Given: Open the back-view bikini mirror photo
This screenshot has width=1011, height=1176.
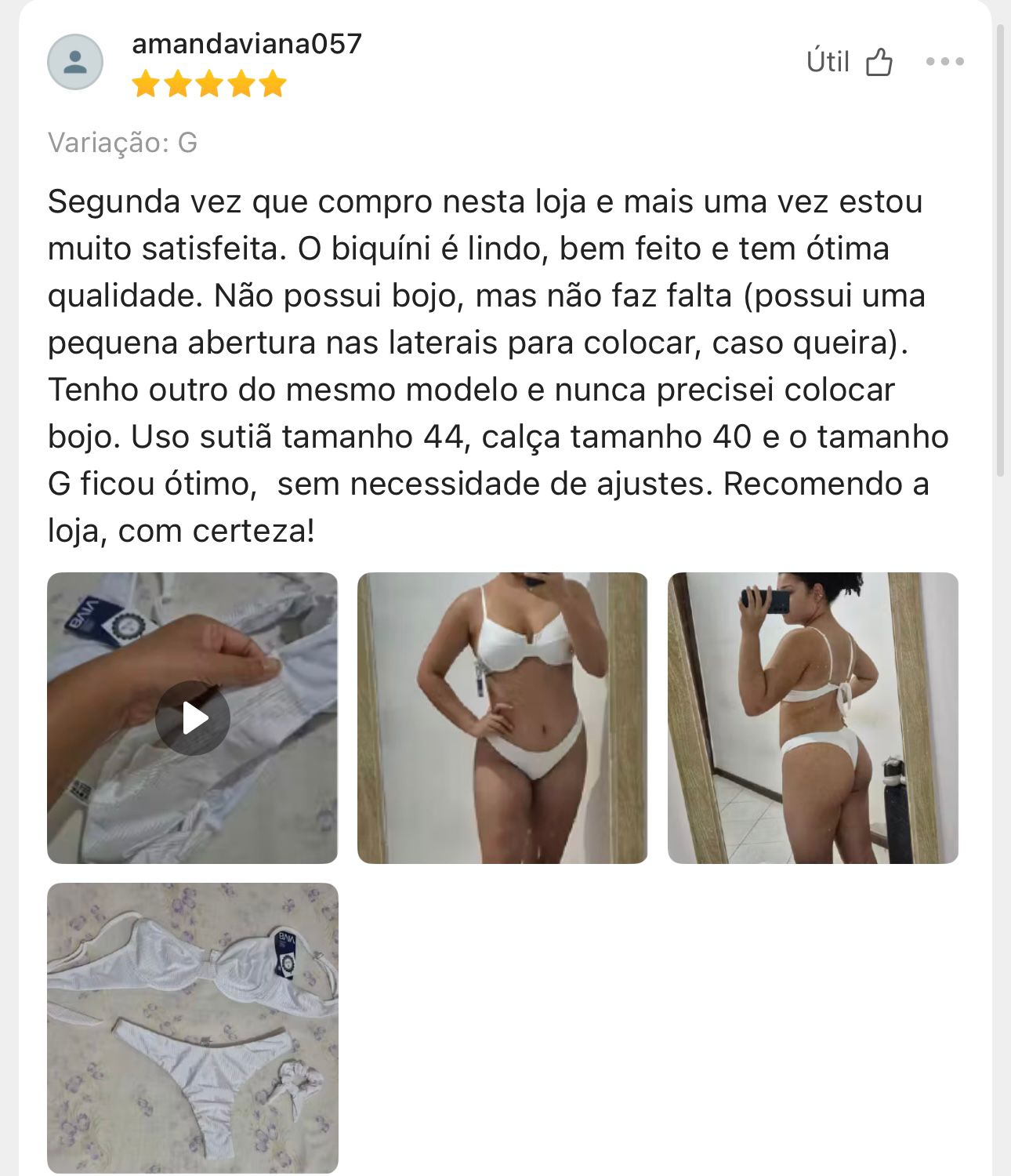Looking at the screenshot, I should [813, 717].
